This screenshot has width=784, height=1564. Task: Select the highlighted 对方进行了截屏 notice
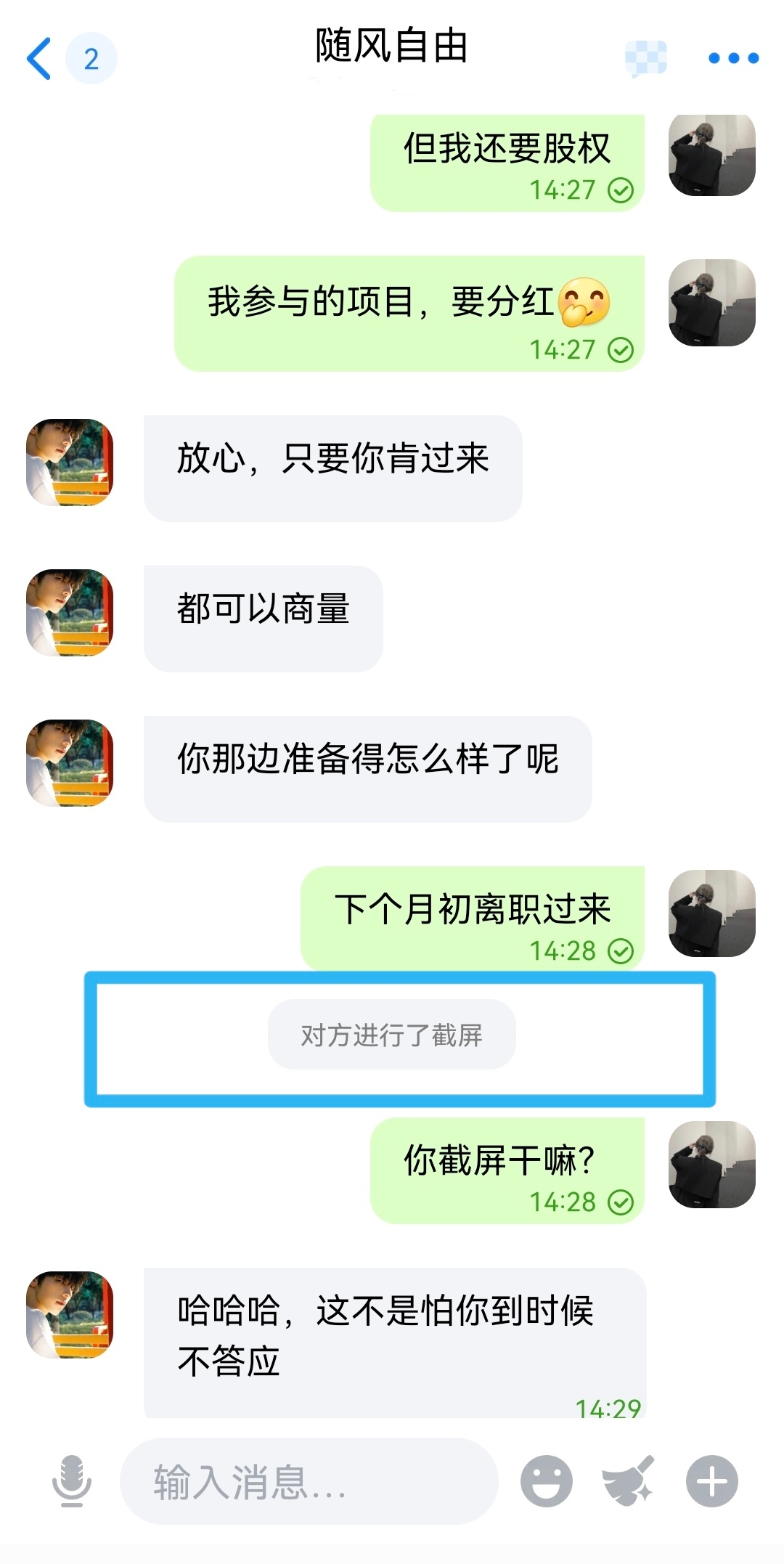[392, 1035]
